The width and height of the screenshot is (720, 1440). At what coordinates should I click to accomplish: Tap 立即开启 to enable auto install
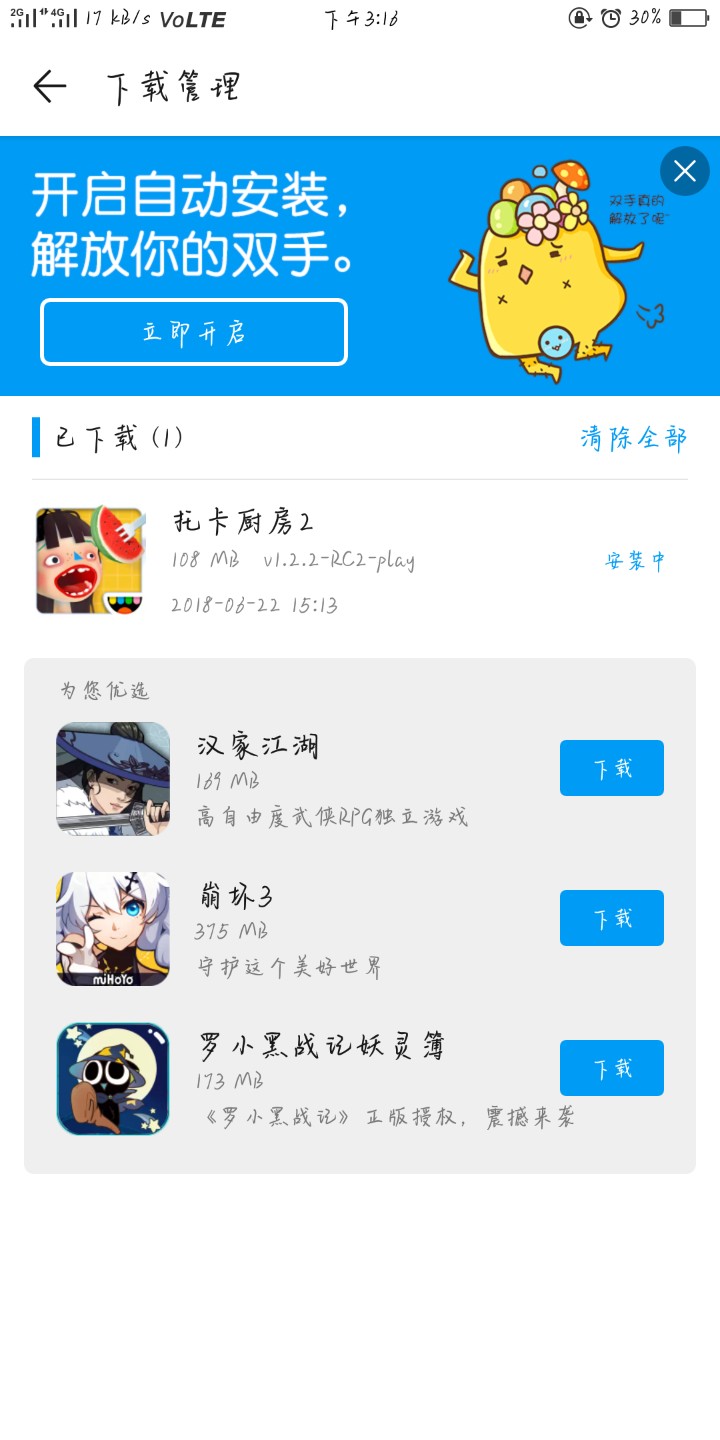click(194, 332)
